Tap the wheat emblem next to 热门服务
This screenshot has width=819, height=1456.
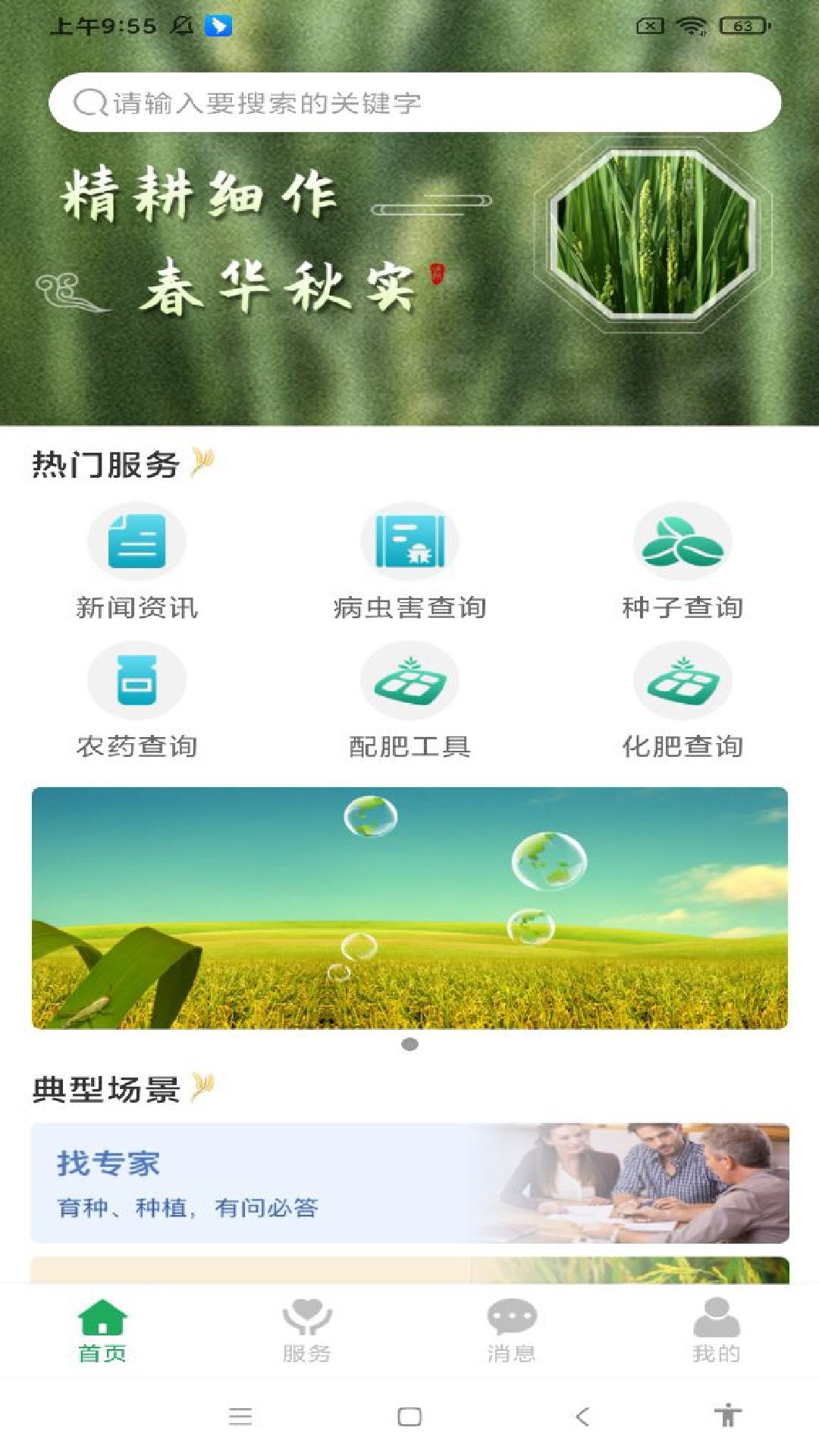(x=202, y=462)
